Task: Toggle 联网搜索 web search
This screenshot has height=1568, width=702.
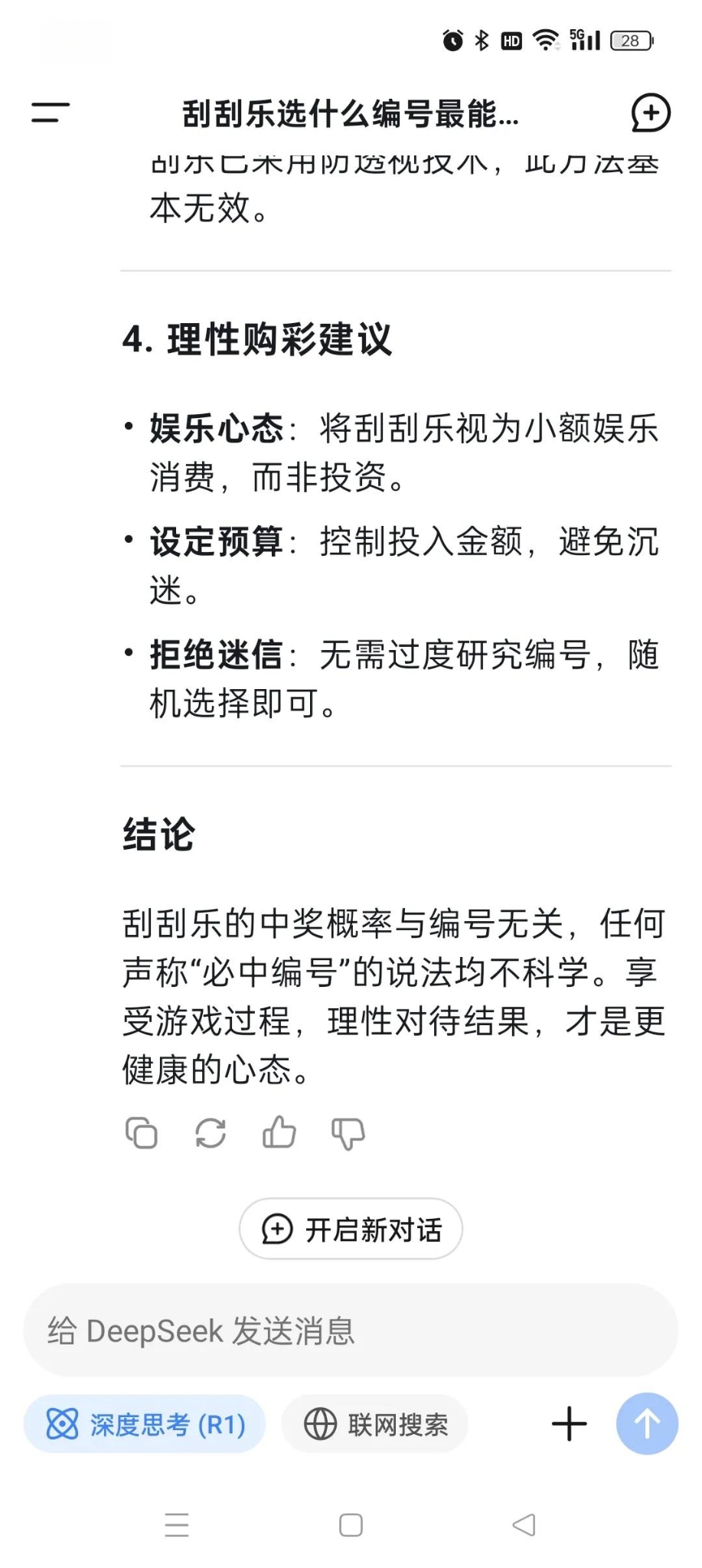Action: [375, 1424]
